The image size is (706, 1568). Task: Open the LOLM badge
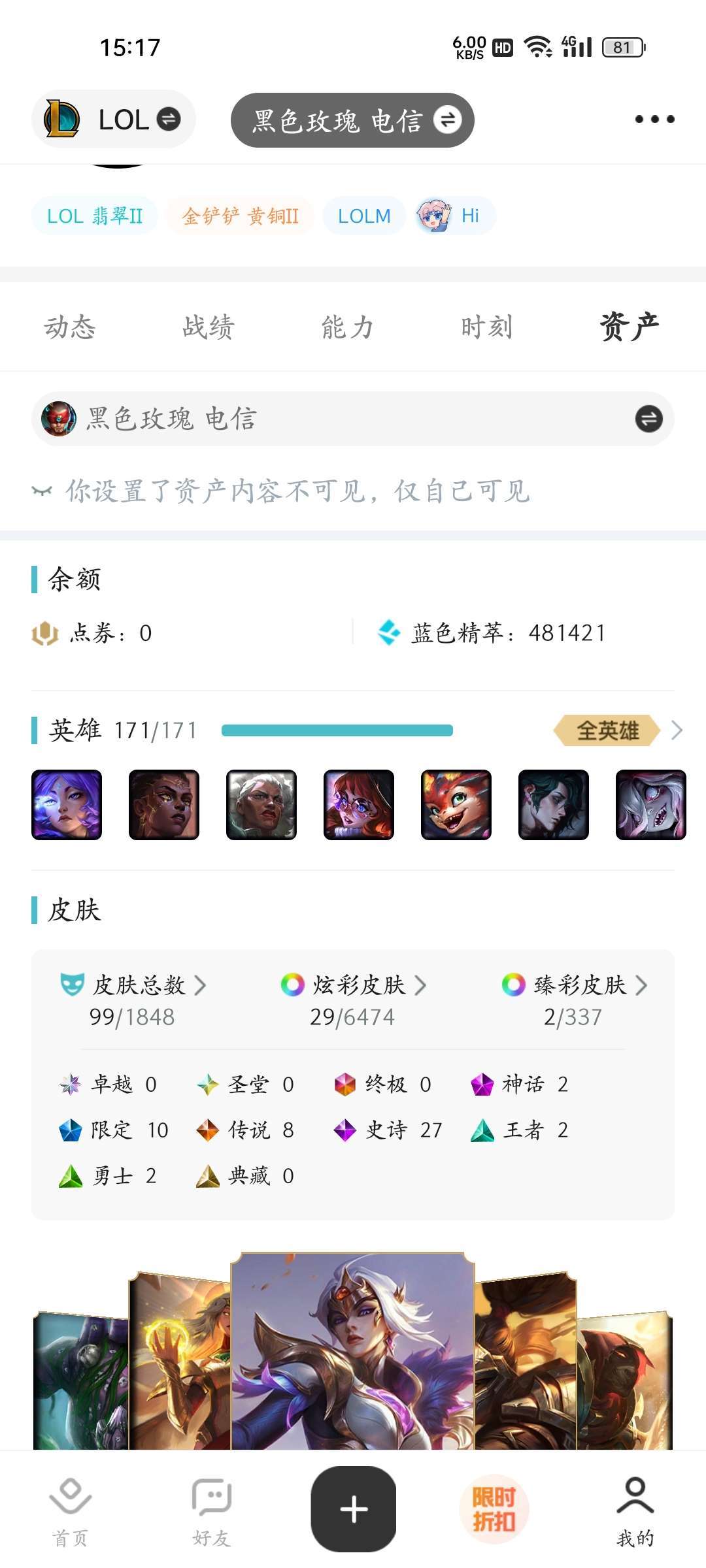(x=363, y=216)
